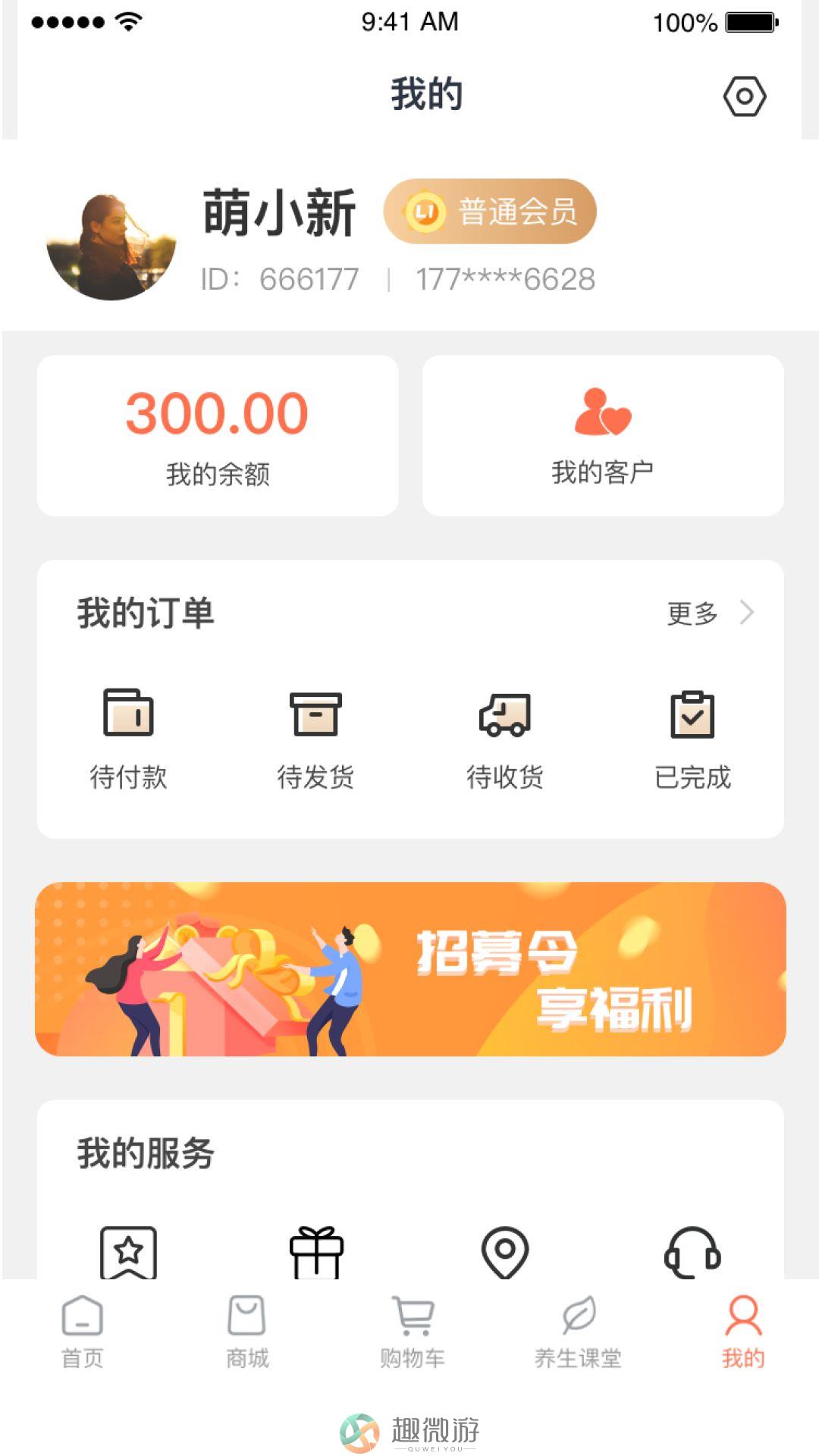Switch to the 养生课堂 tab
Viewport: 819px width, 1456px height.
(x=578, y=1332)
